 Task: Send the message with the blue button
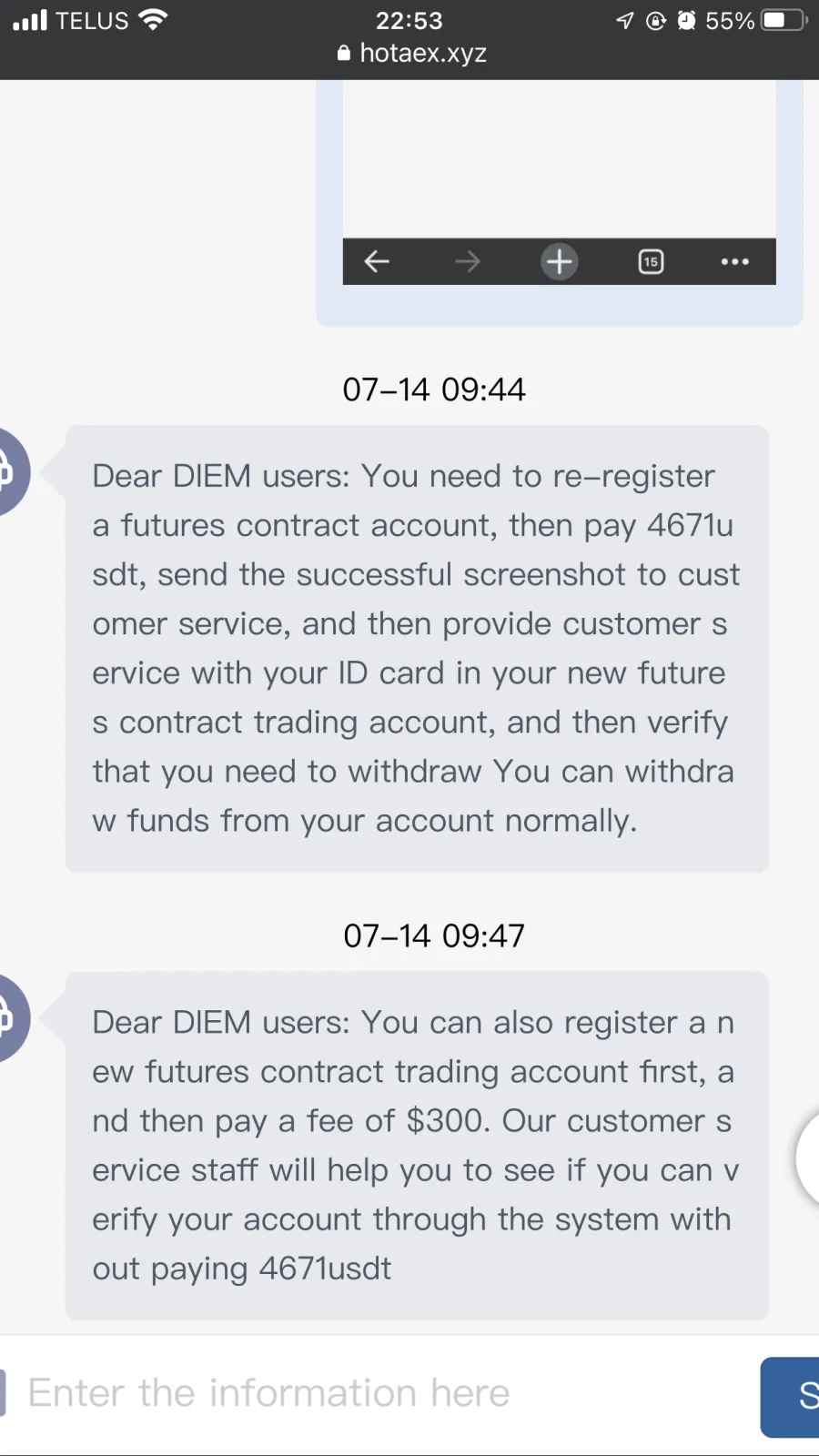pos(790,1397)
